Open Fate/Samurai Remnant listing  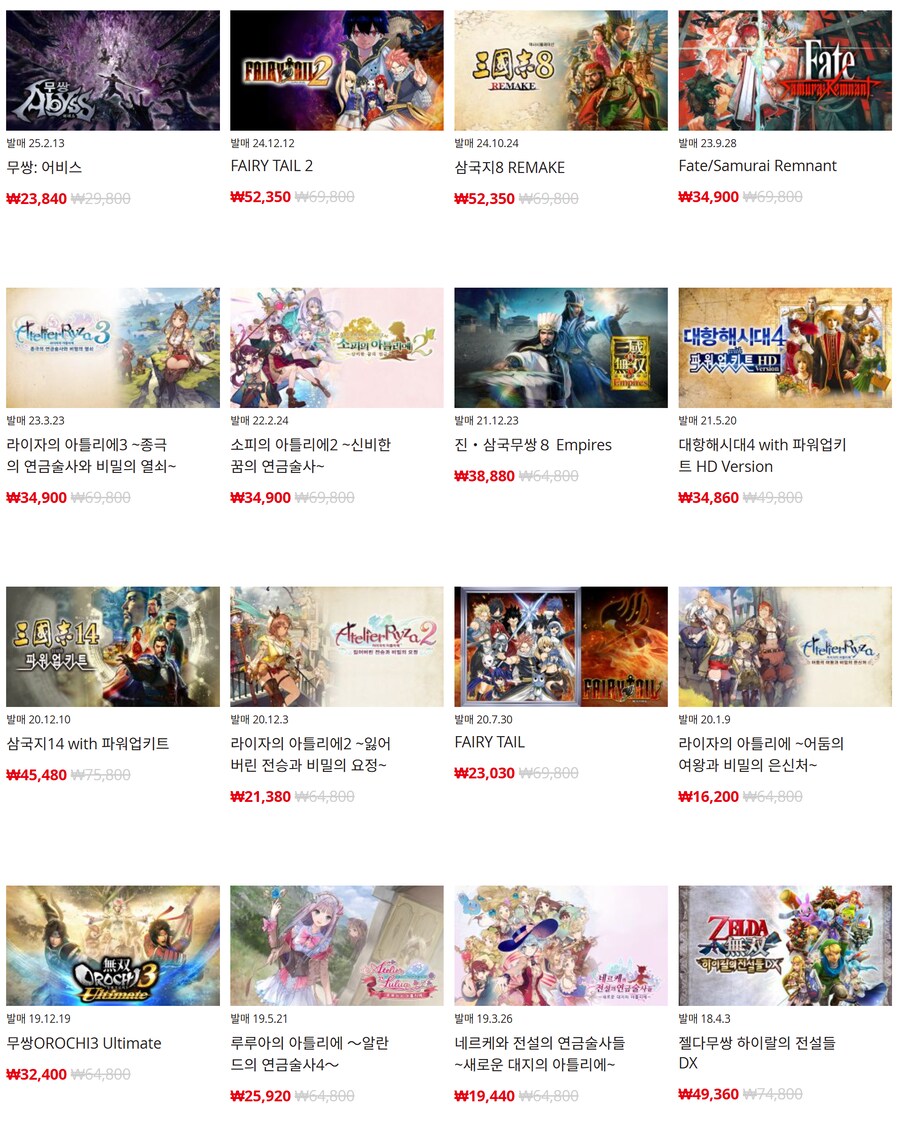tap(785, 71)
